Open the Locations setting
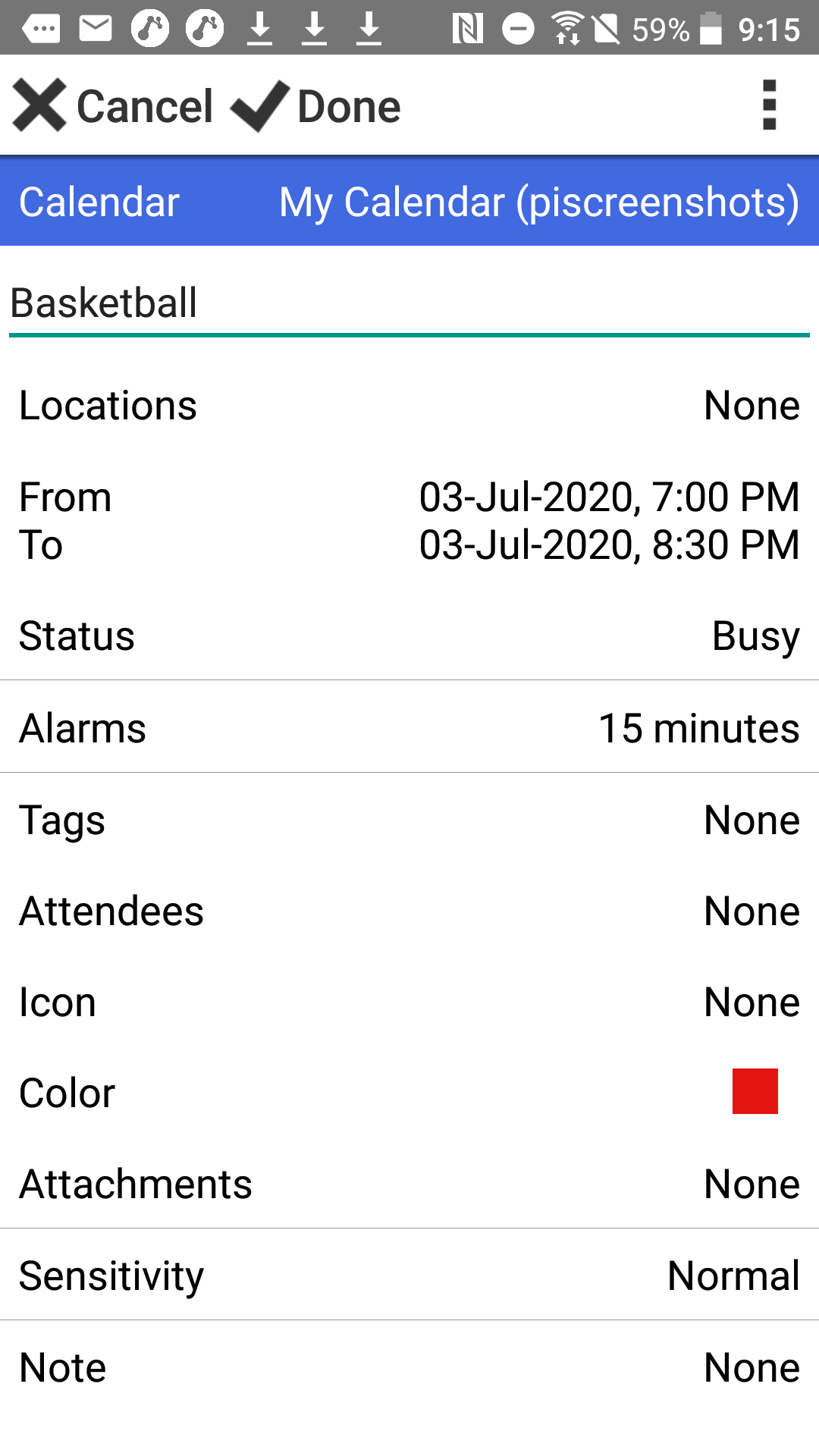This screenshot has height=1456, width=819. (x=409, y=406)
